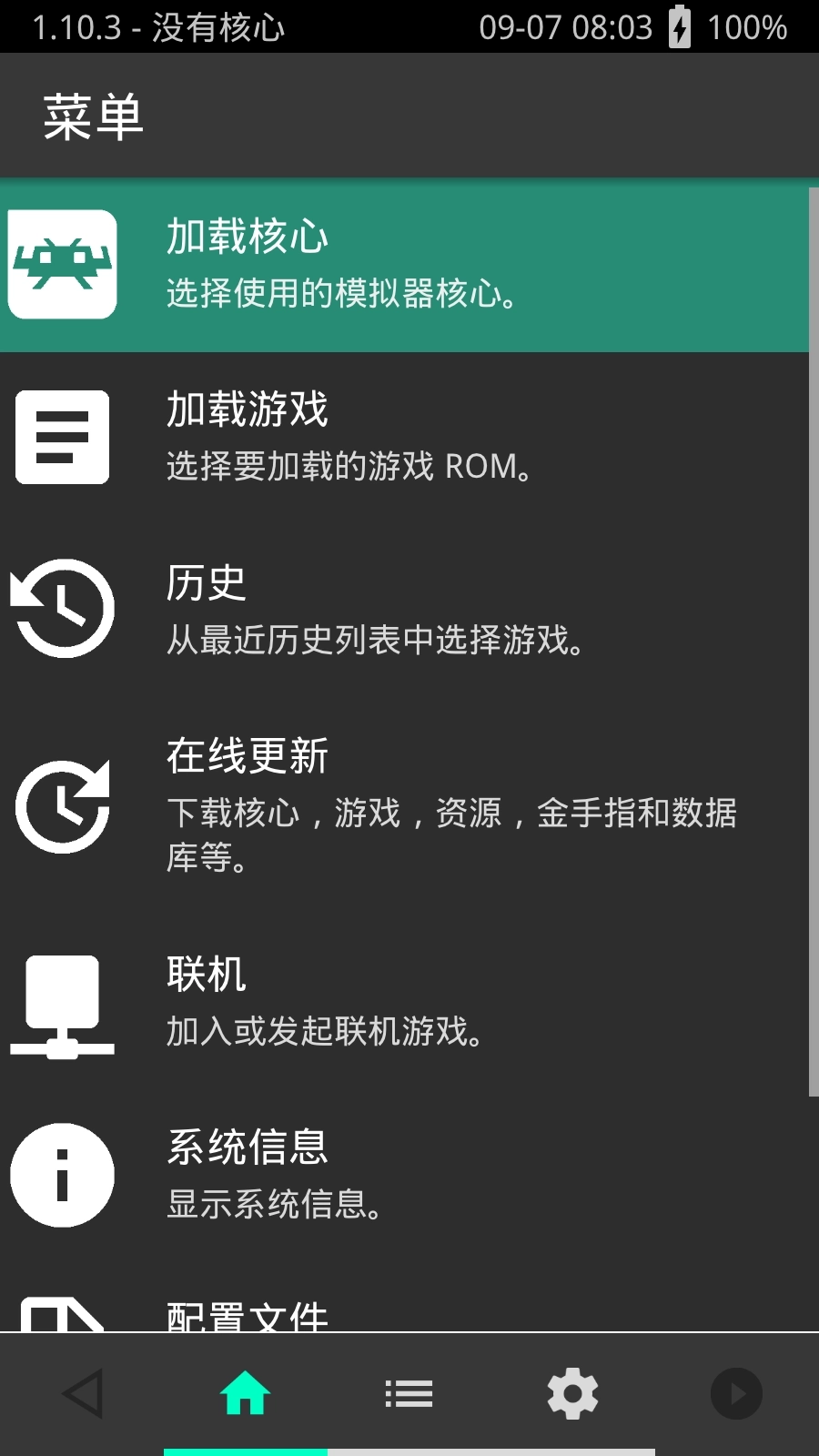Open the Settings gear in the bottom bar
The width and height of the screenshot is (819, 1456).
coord(572,1392)
